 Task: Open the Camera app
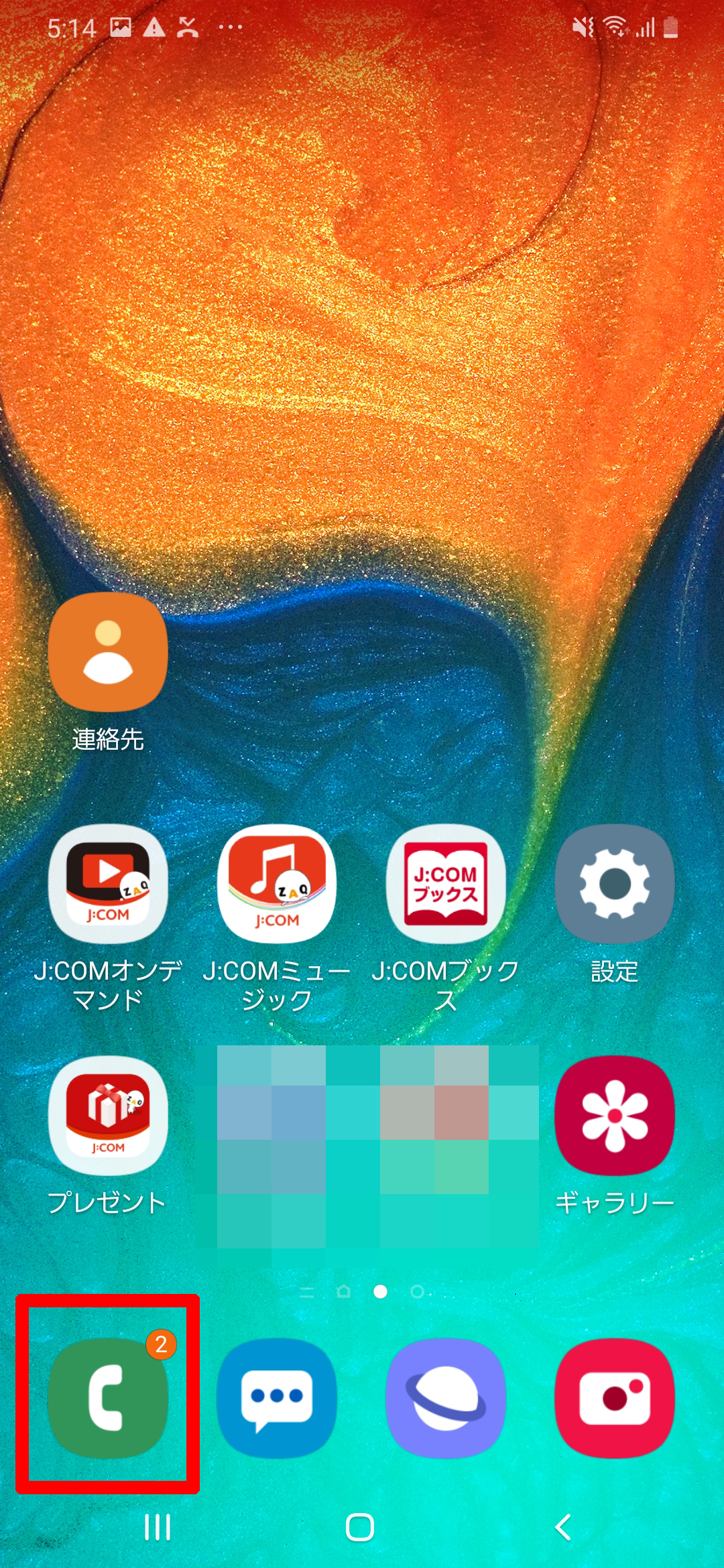[x=615, y=1398]
